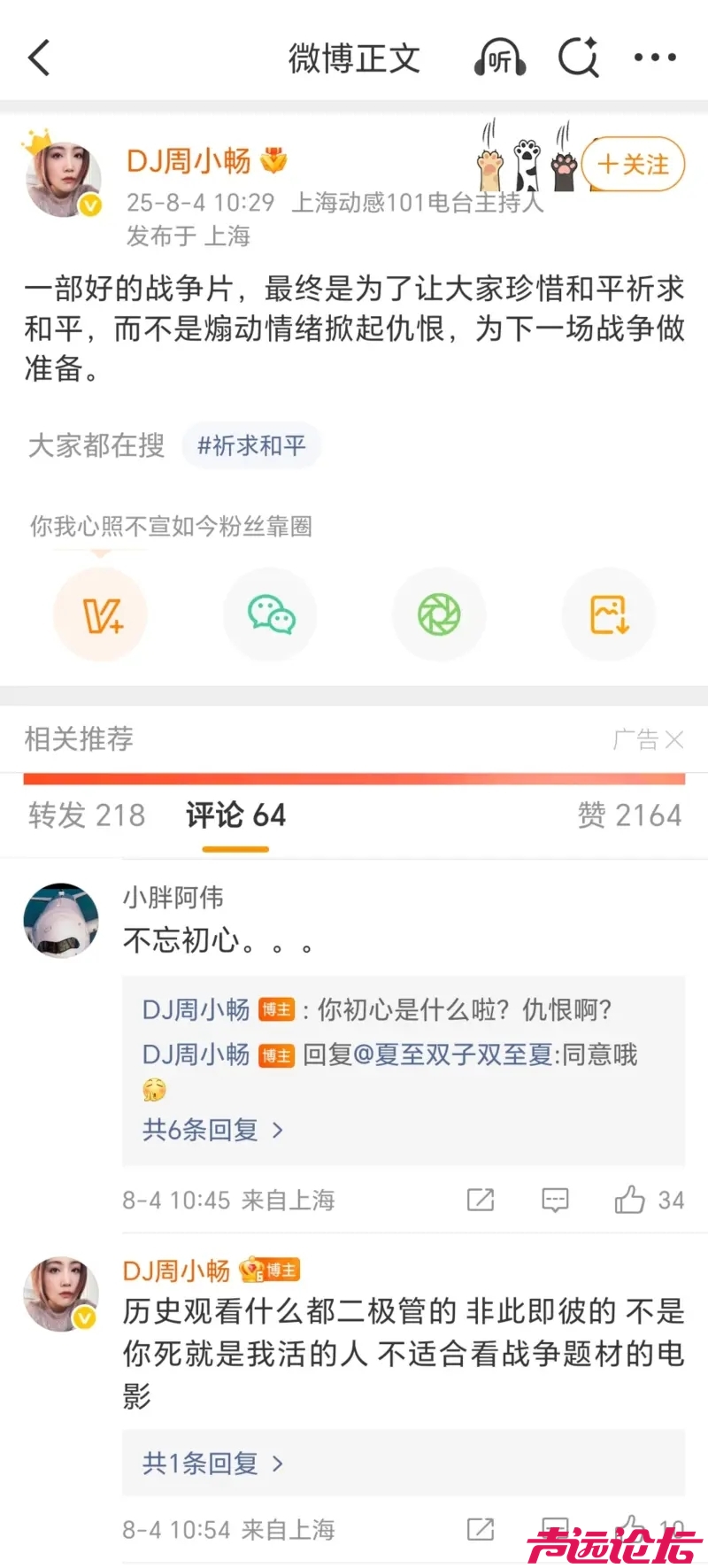Like 小胖阿伟's comment
Screen dimensions: 708x1568
[630, 1200]
